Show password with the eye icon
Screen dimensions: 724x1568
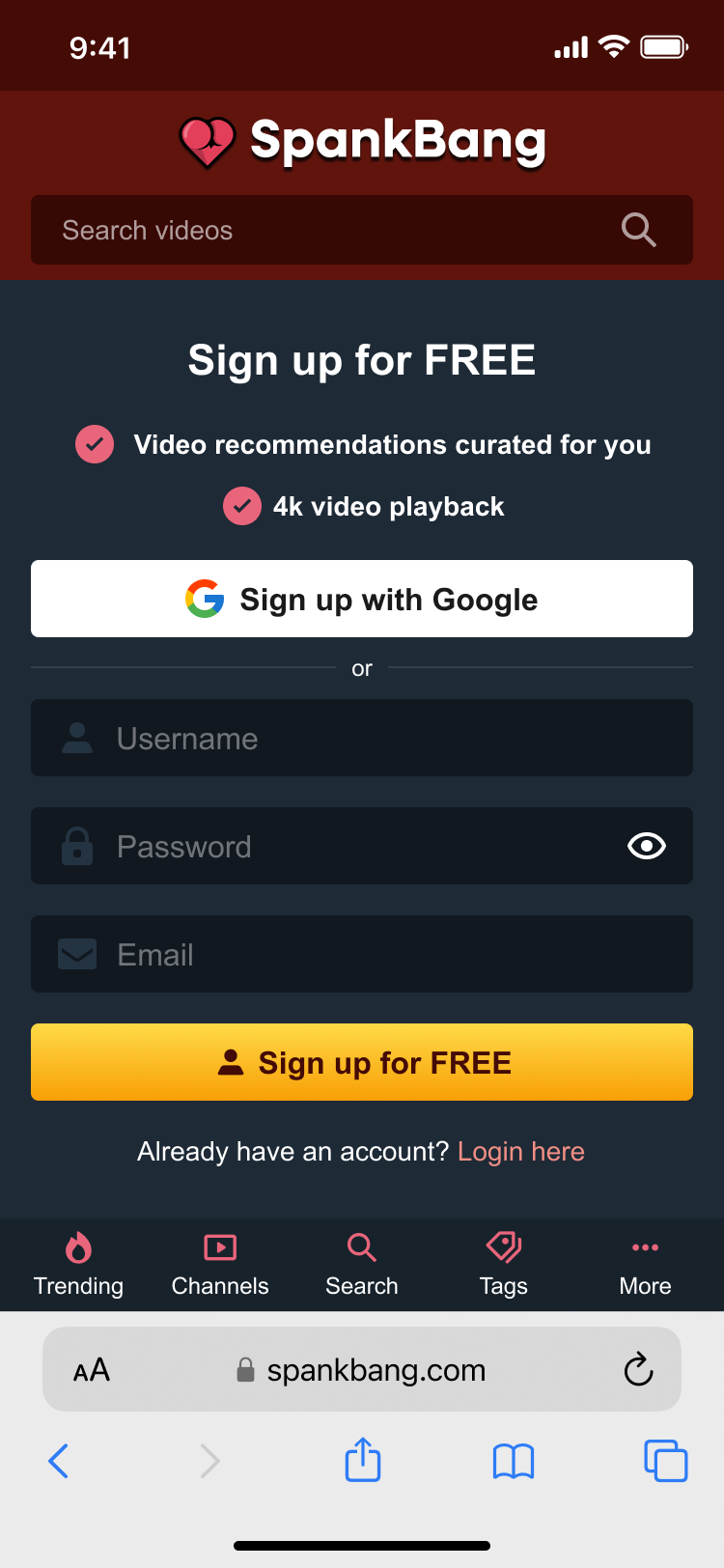(646, 847)
